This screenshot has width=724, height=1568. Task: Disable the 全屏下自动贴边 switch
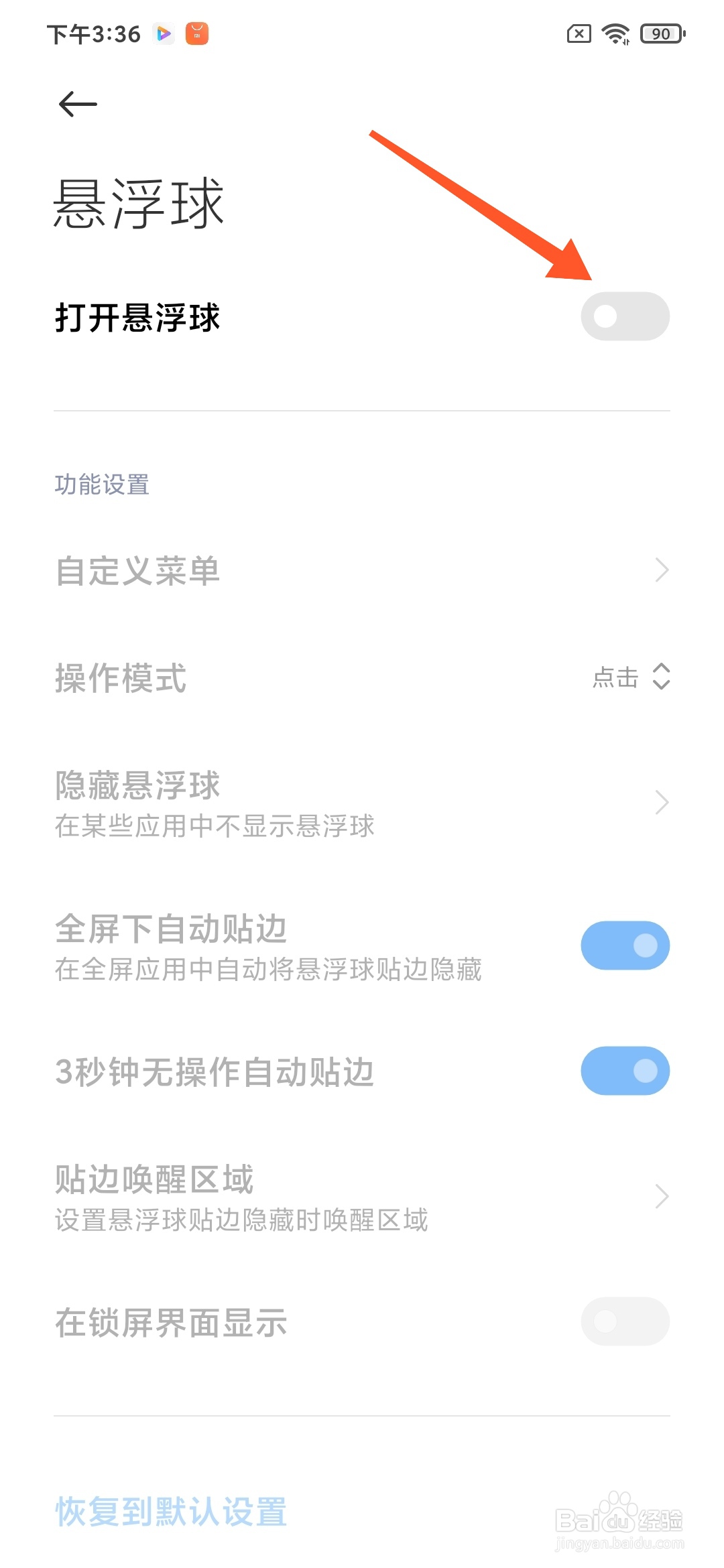(x=625, y=945)
